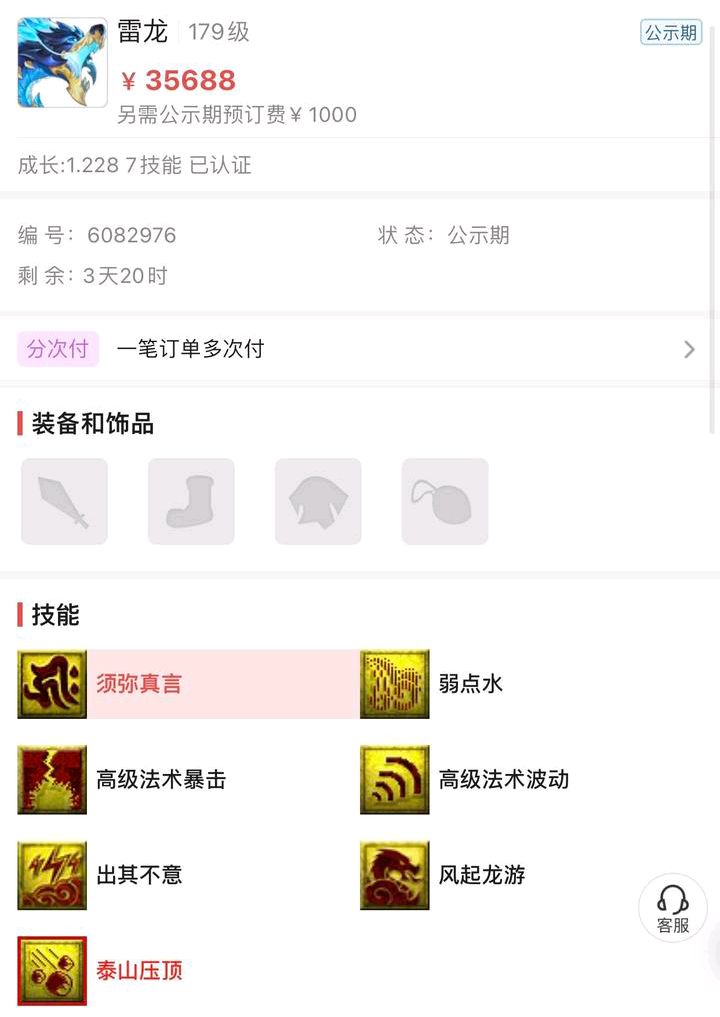This screenshot has width=720, height=1017.
Task: Click the 分次付 pink label
Action: coord(57,349)
